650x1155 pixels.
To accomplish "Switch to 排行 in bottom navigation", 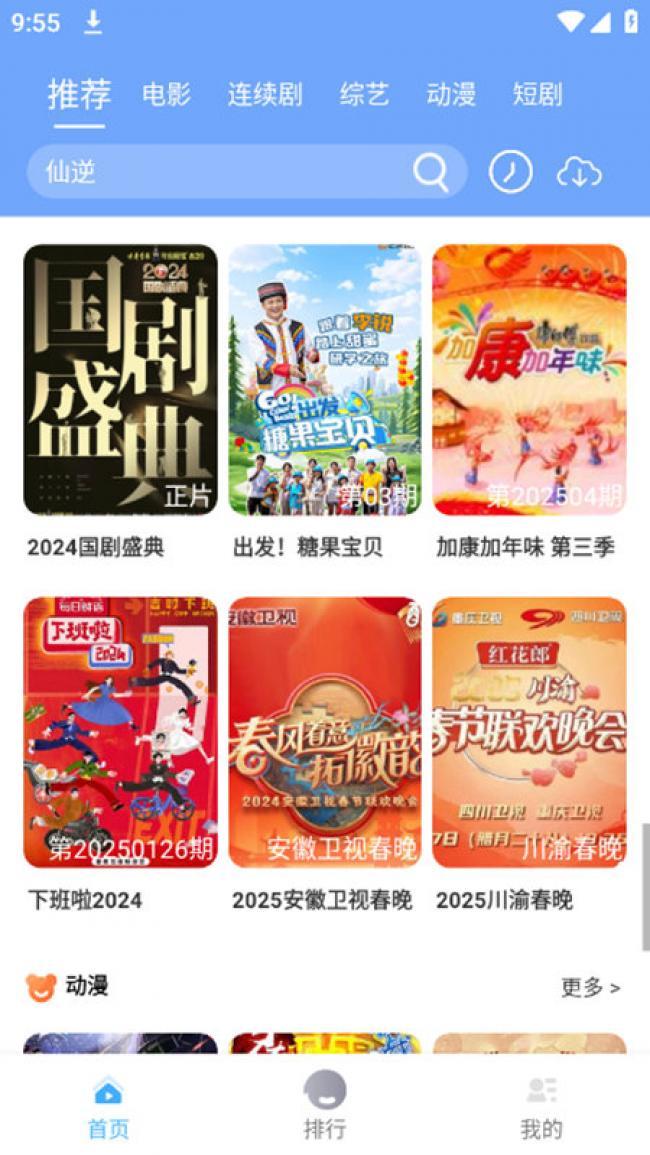I will click(325, 1105).
